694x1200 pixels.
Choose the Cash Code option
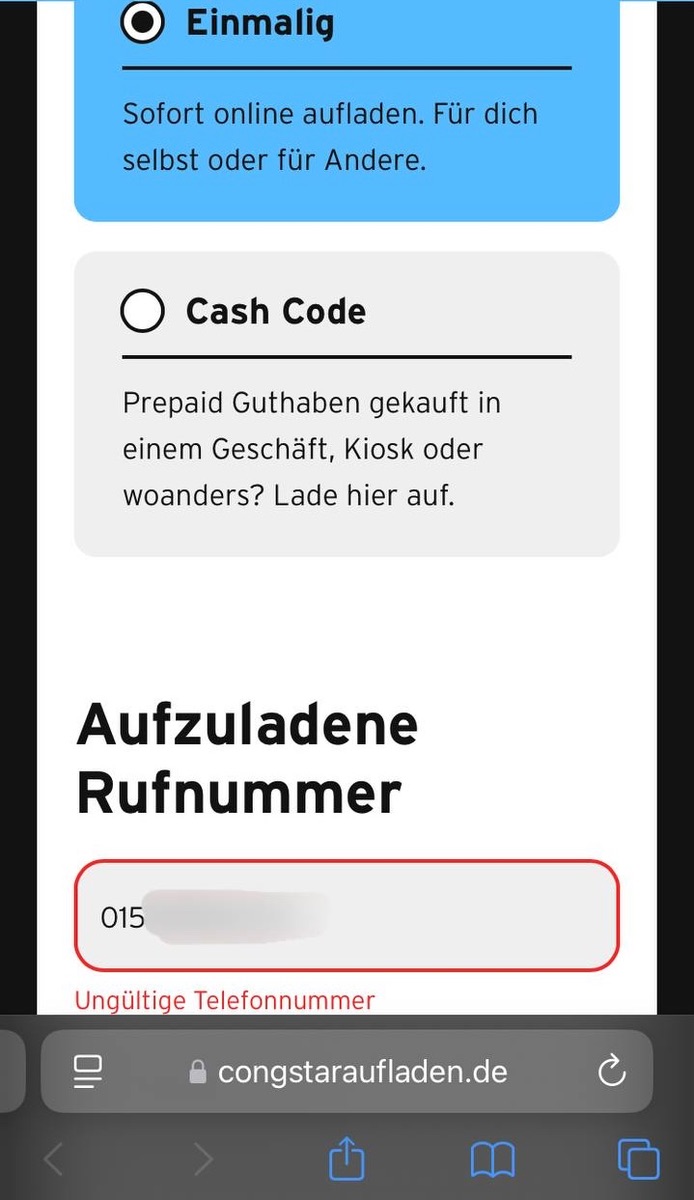pos(143,312)
